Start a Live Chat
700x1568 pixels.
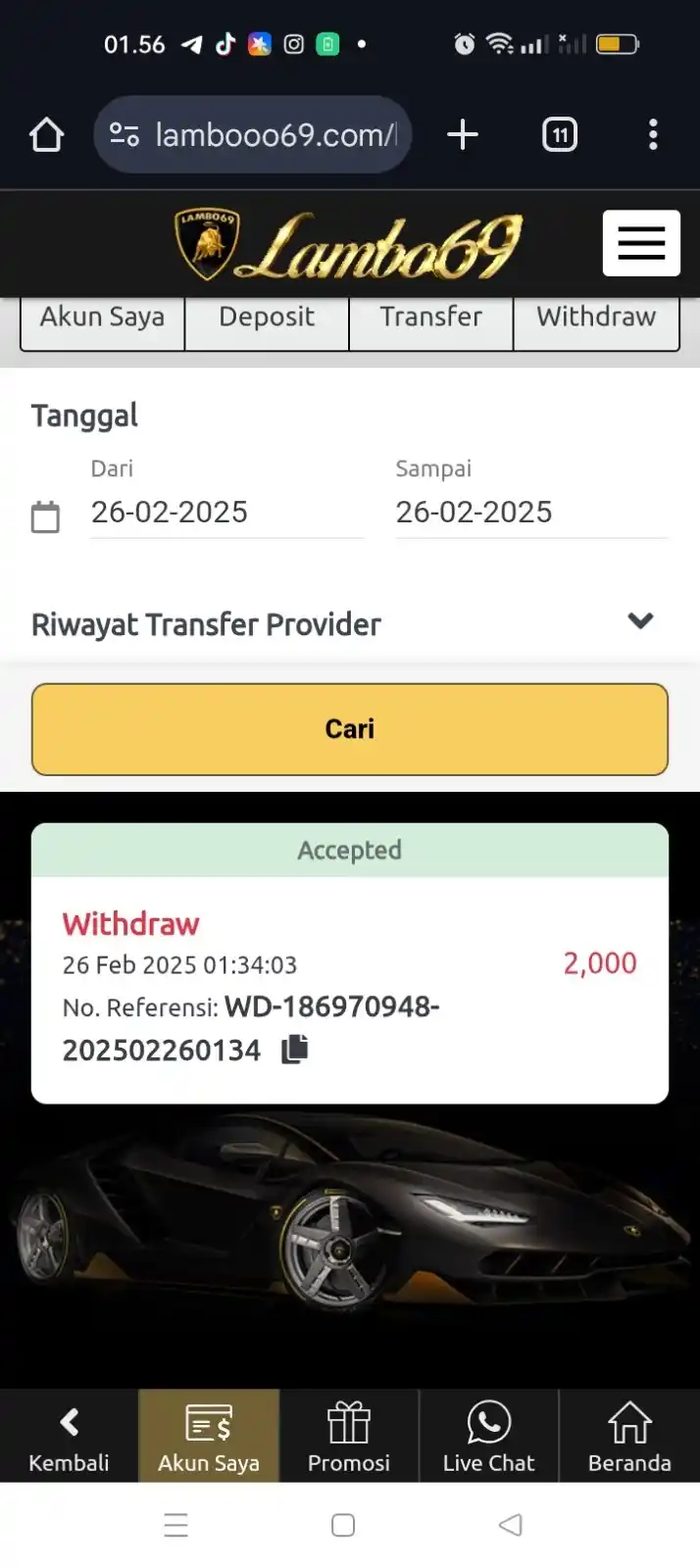[x=488, y=1437]
